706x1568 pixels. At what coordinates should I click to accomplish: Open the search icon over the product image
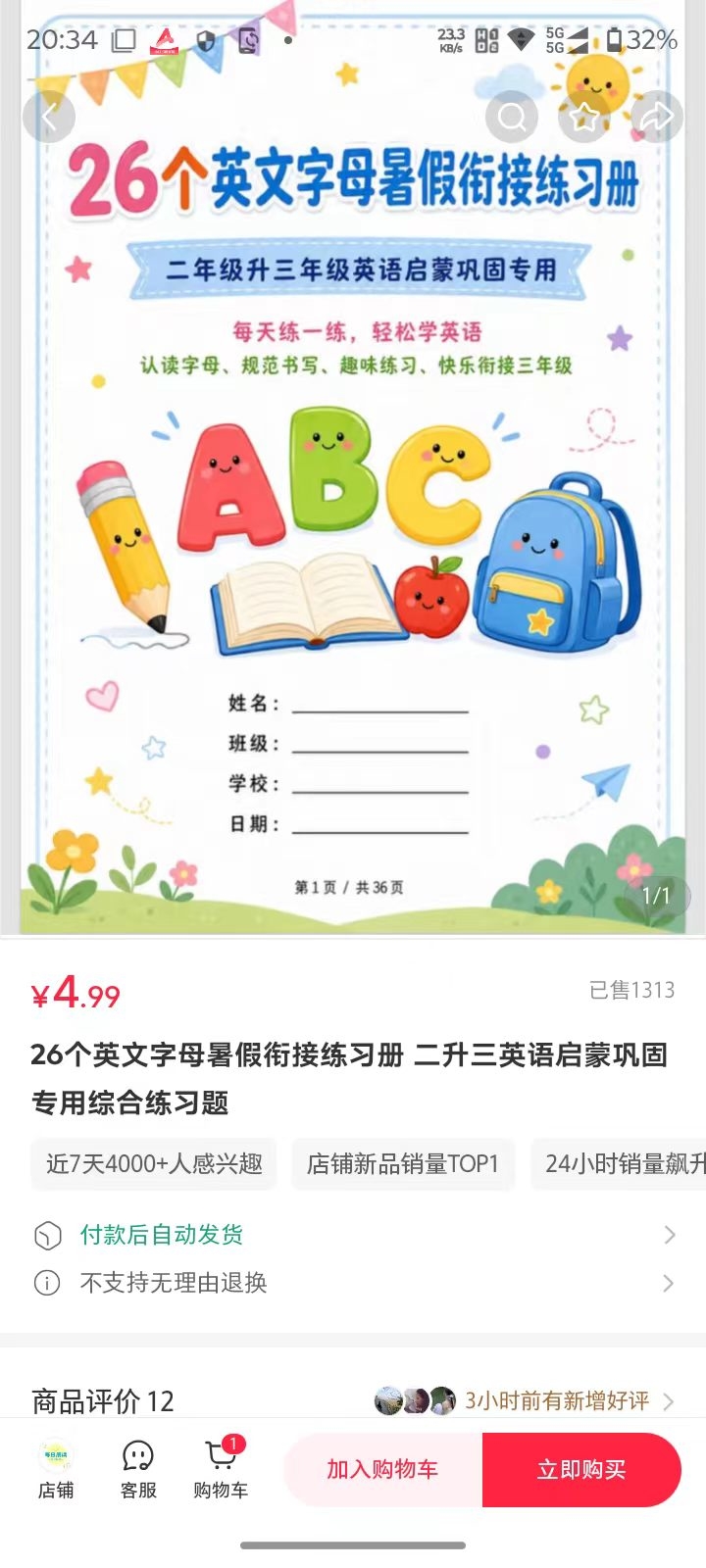[x=512, y=118]
